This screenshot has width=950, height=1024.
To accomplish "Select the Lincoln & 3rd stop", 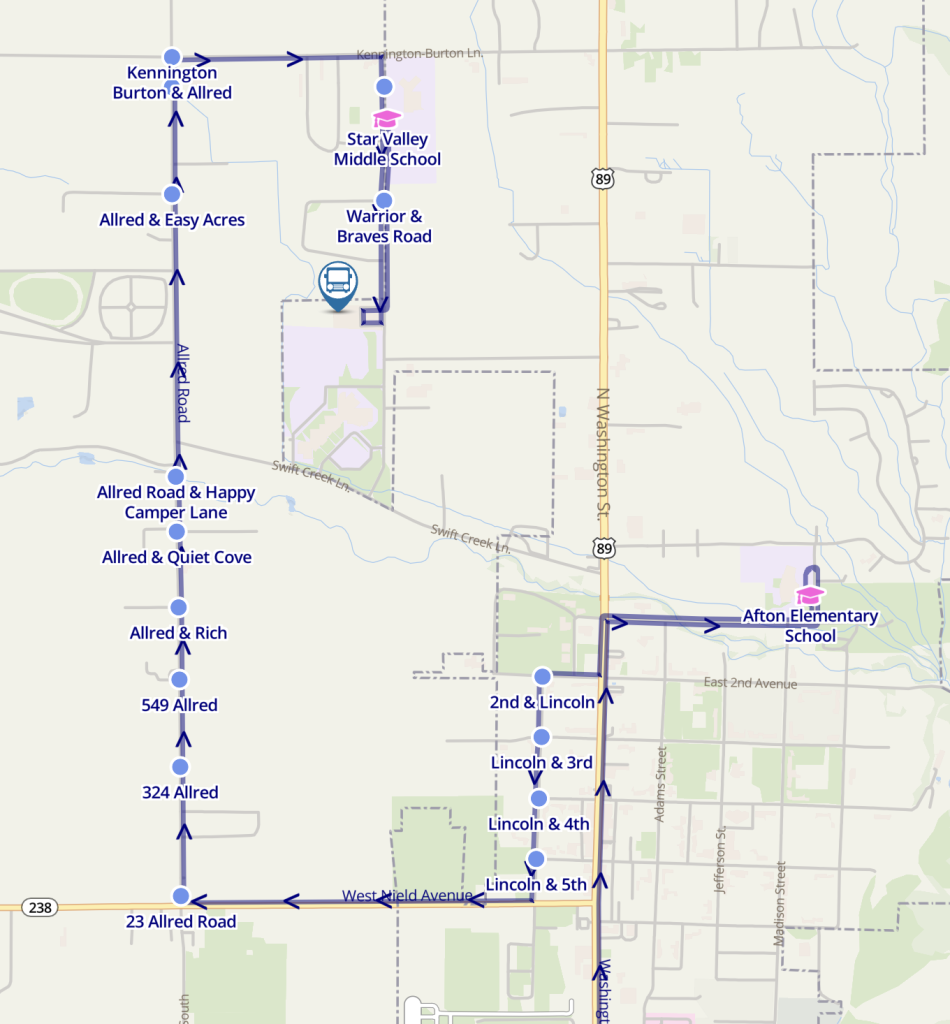I will click(x=541, y=737).
